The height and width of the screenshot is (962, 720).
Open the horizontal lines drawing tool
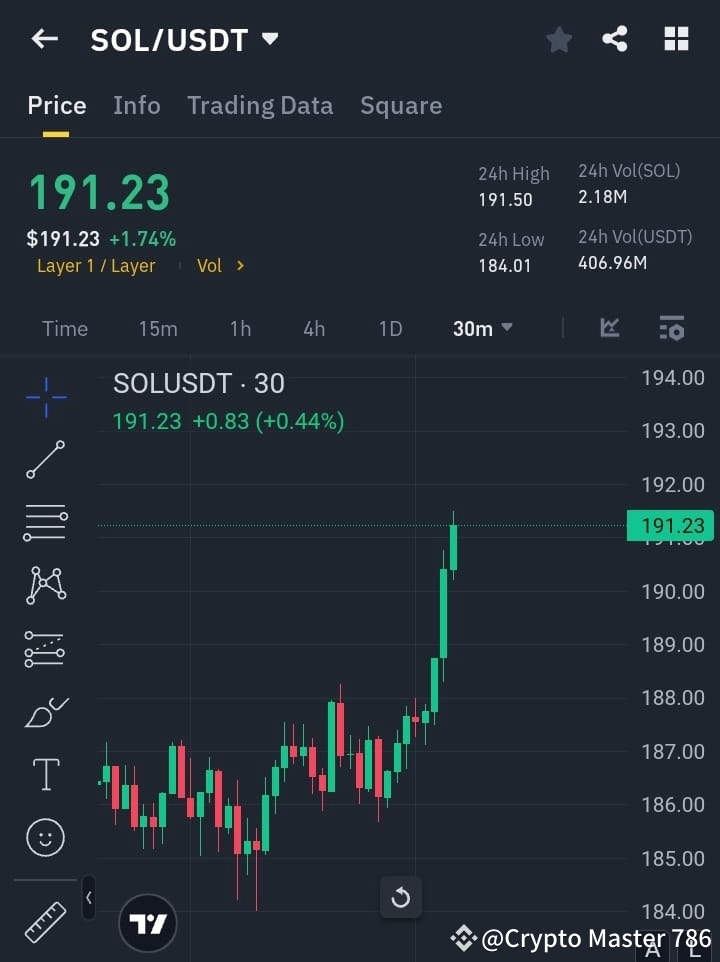tap(45, 523)
